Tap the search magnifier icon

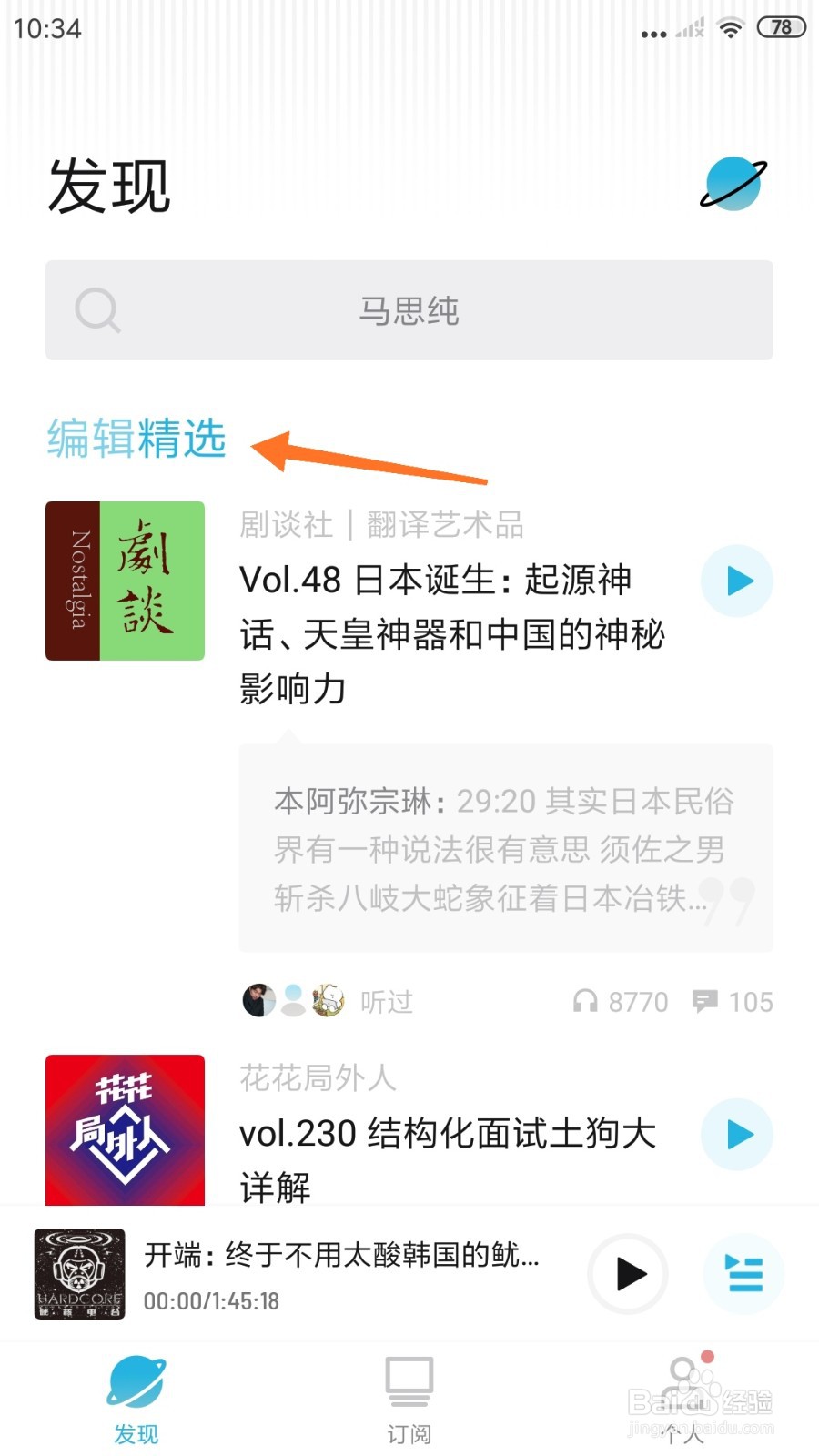97,310
